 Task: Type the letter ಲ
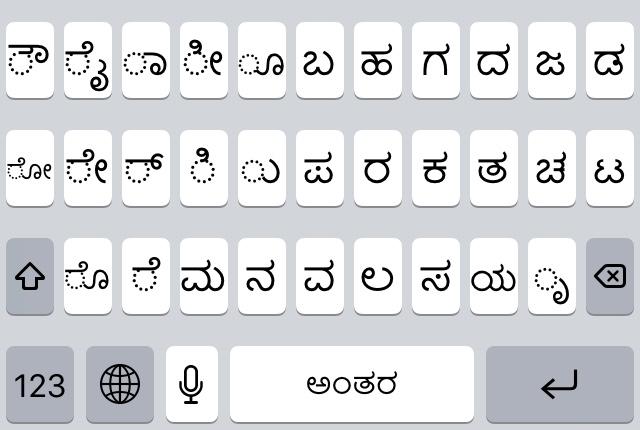click(378, 277)
